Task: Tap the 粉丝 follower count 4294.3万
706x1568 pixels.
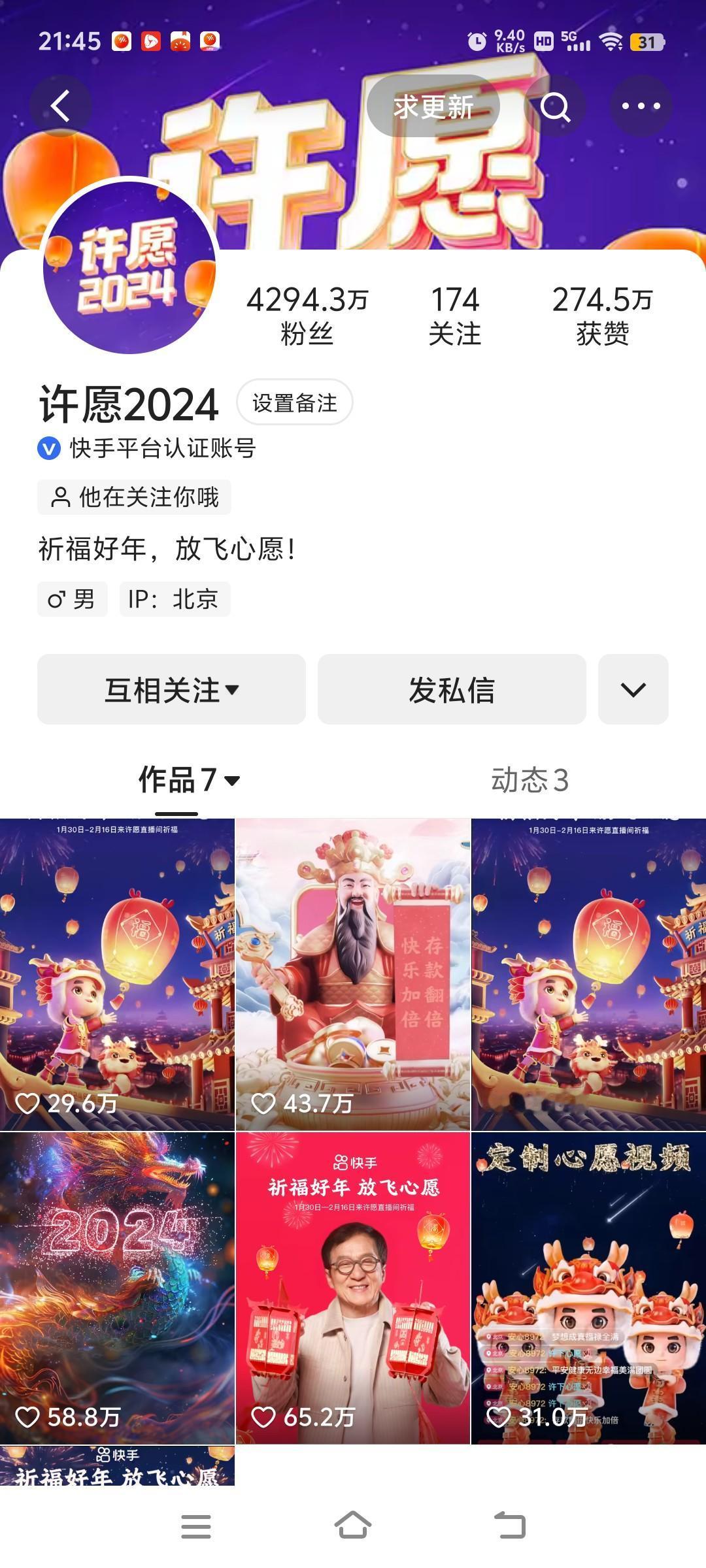Action: (307, 314)
